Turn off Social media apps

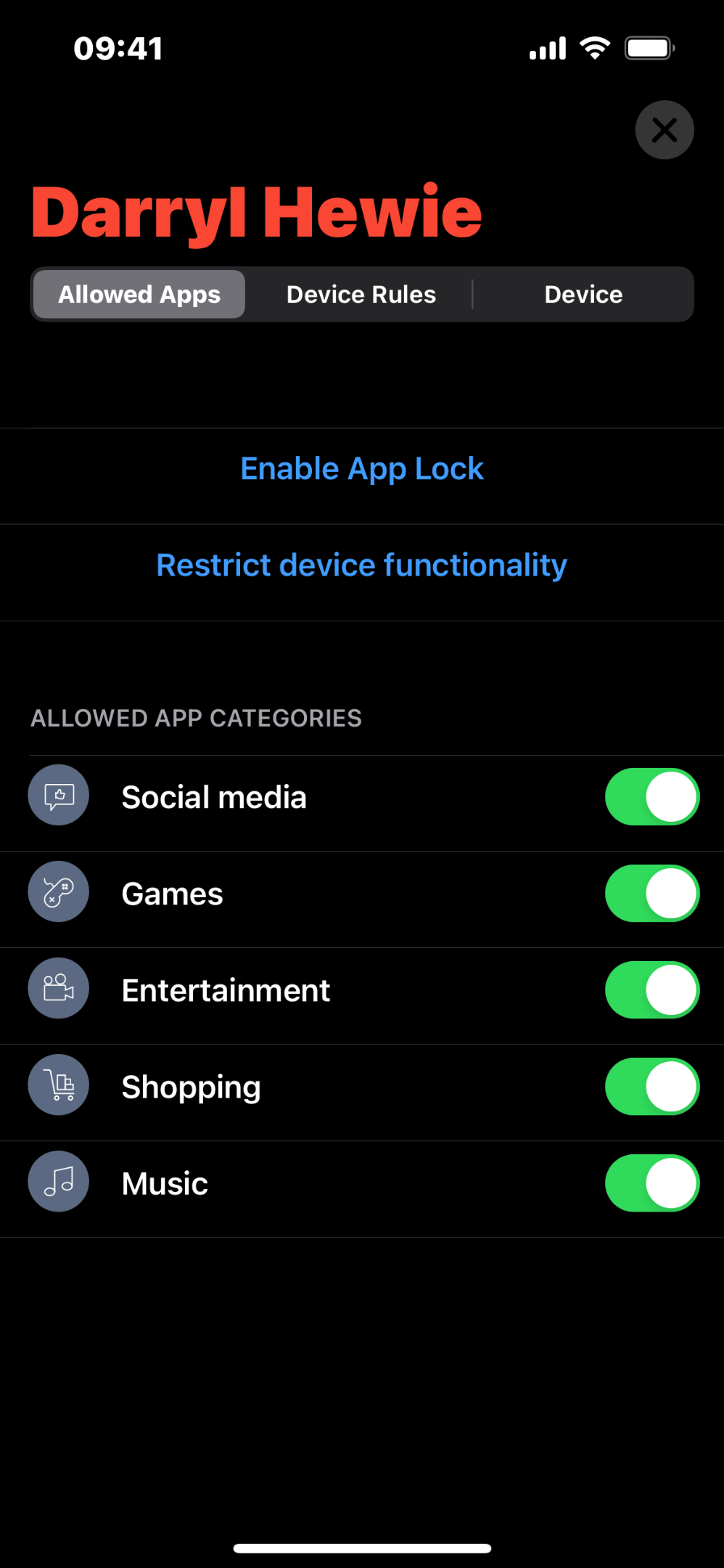651,797
